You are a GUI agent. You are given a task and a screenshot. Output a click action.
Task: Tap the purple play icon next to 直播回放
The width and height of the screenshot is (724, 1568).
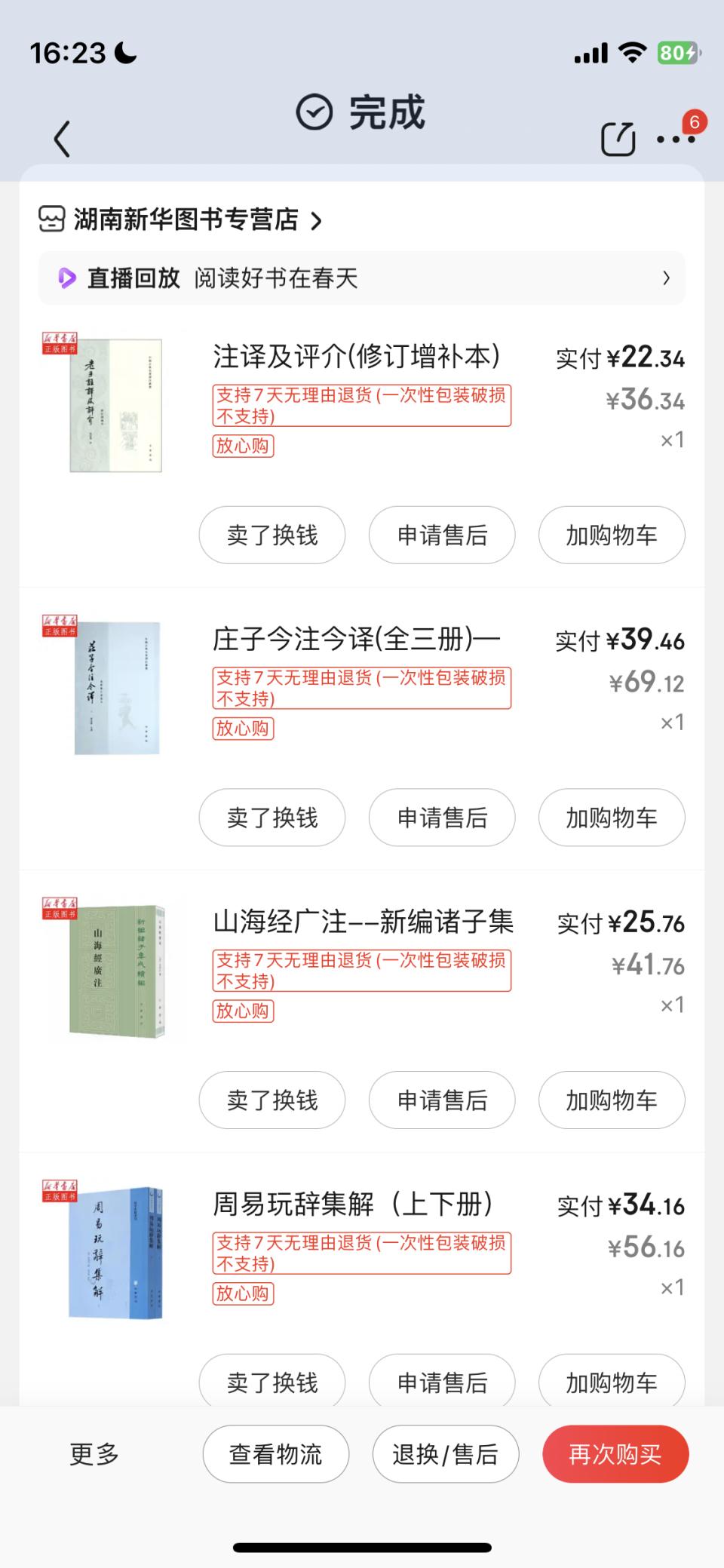(x=67, y=278)
